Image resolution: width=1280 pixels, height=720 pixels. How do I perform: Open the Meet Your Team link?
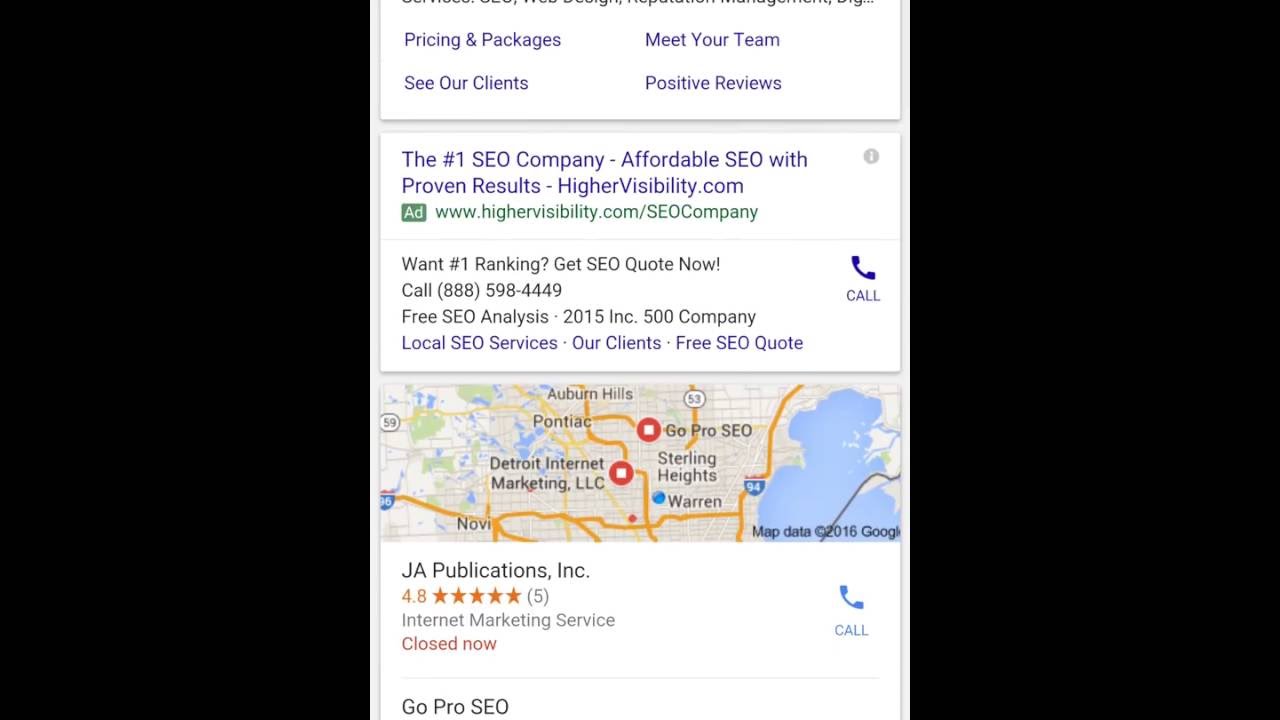[x=712, y=40]
